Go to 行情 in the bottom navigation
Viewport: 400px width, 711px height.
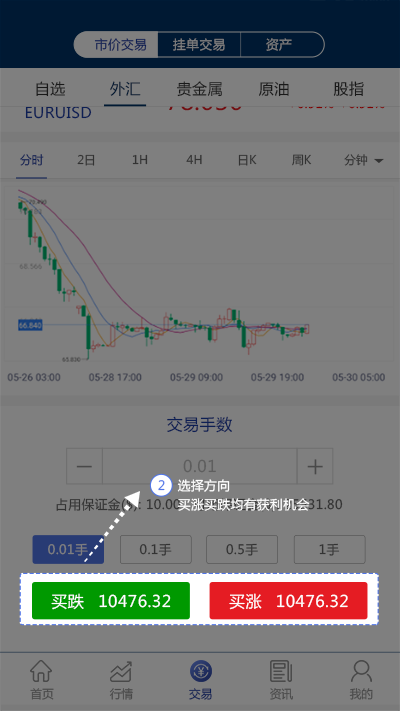[121, 680]
